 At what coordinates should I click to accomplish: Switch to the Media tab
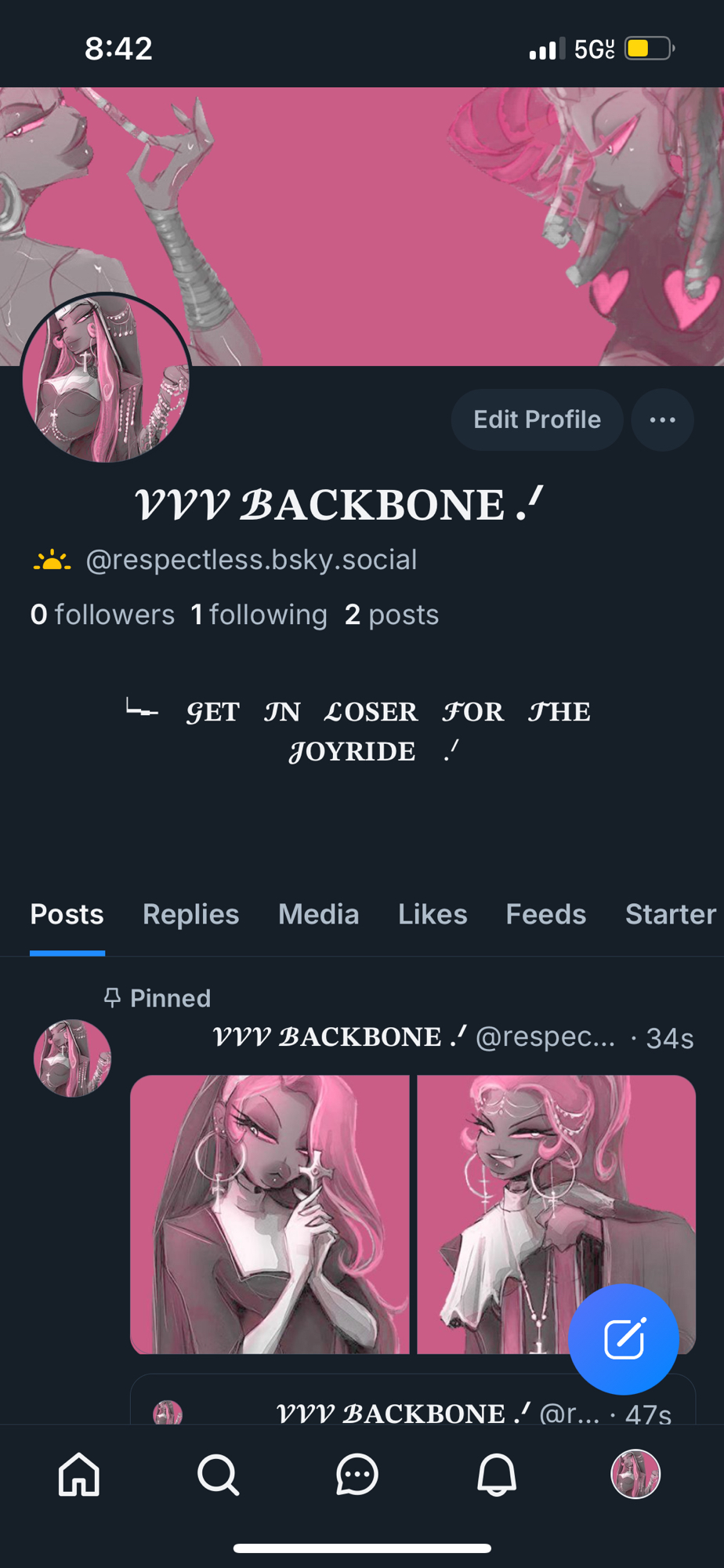coord(318,914)
